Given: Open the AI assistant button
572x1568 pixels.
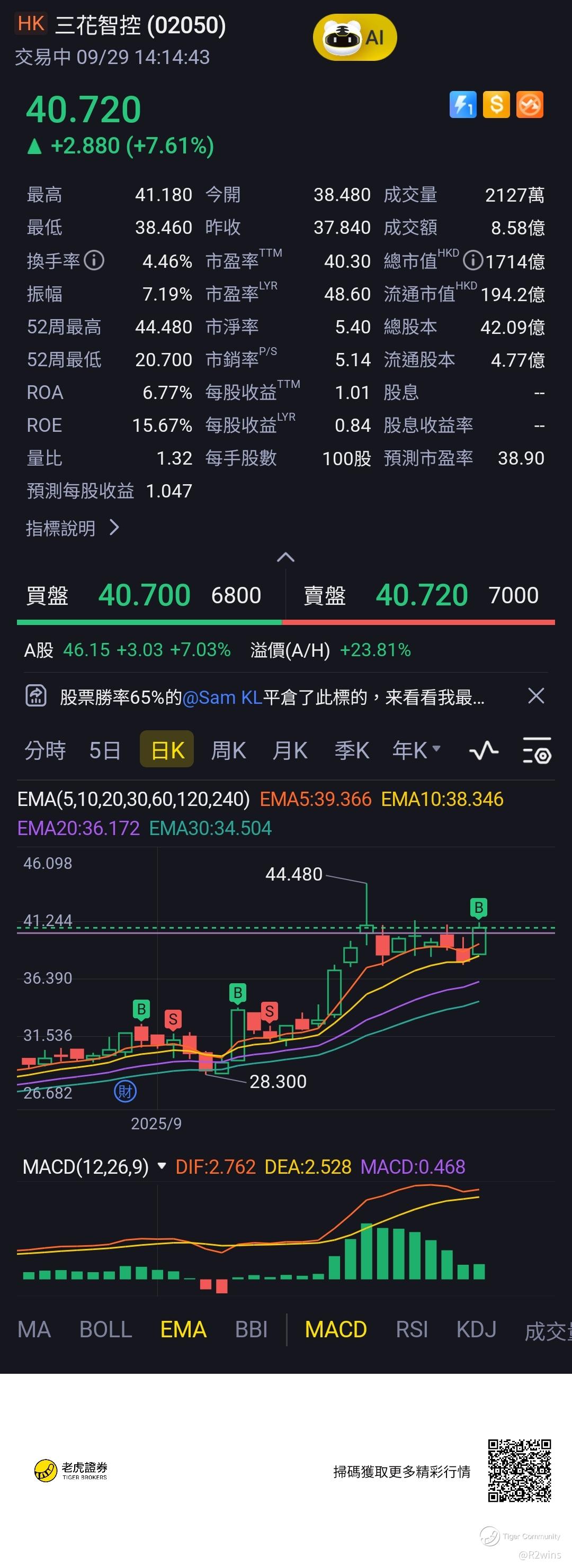Looking at the screenshot, I should (x=354, y=38).
